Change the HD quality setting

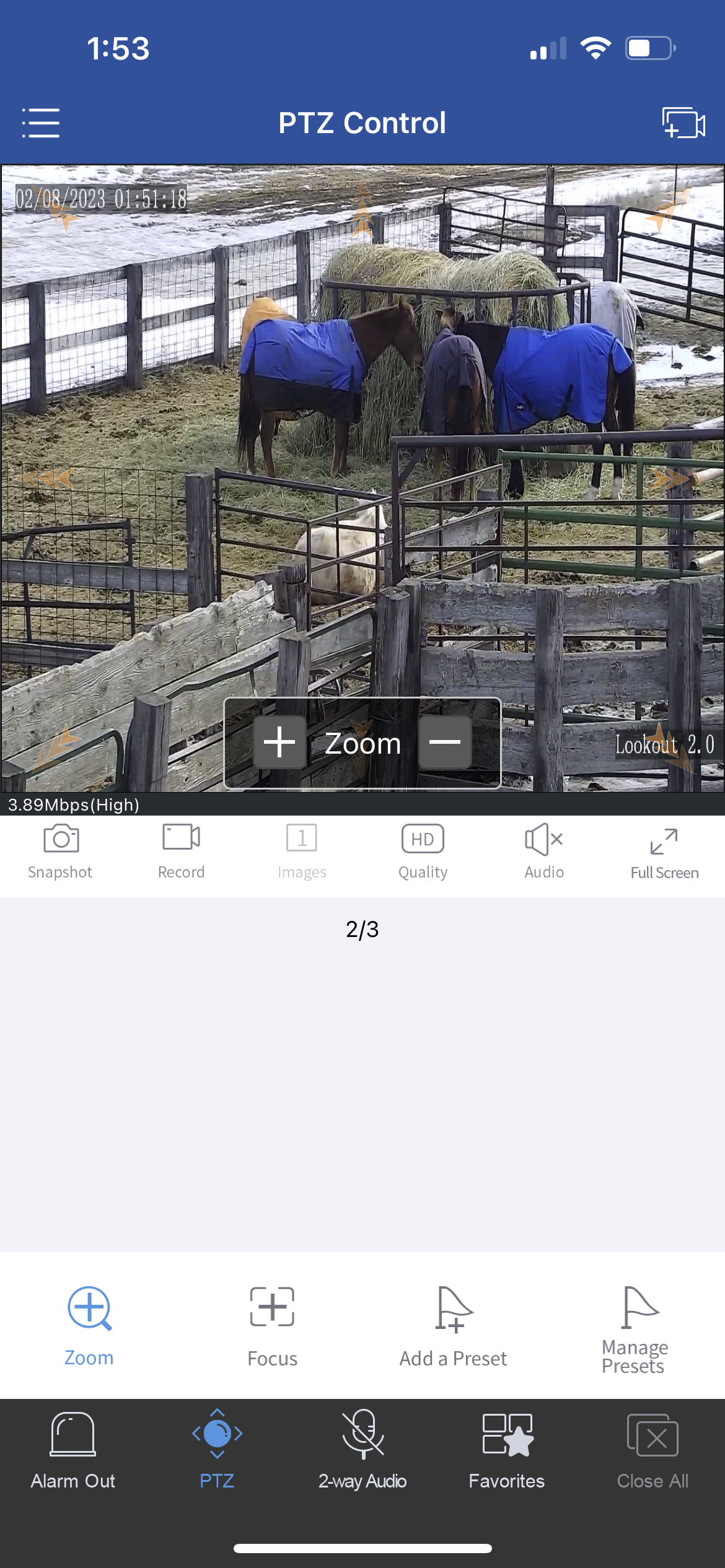(423, 851)
